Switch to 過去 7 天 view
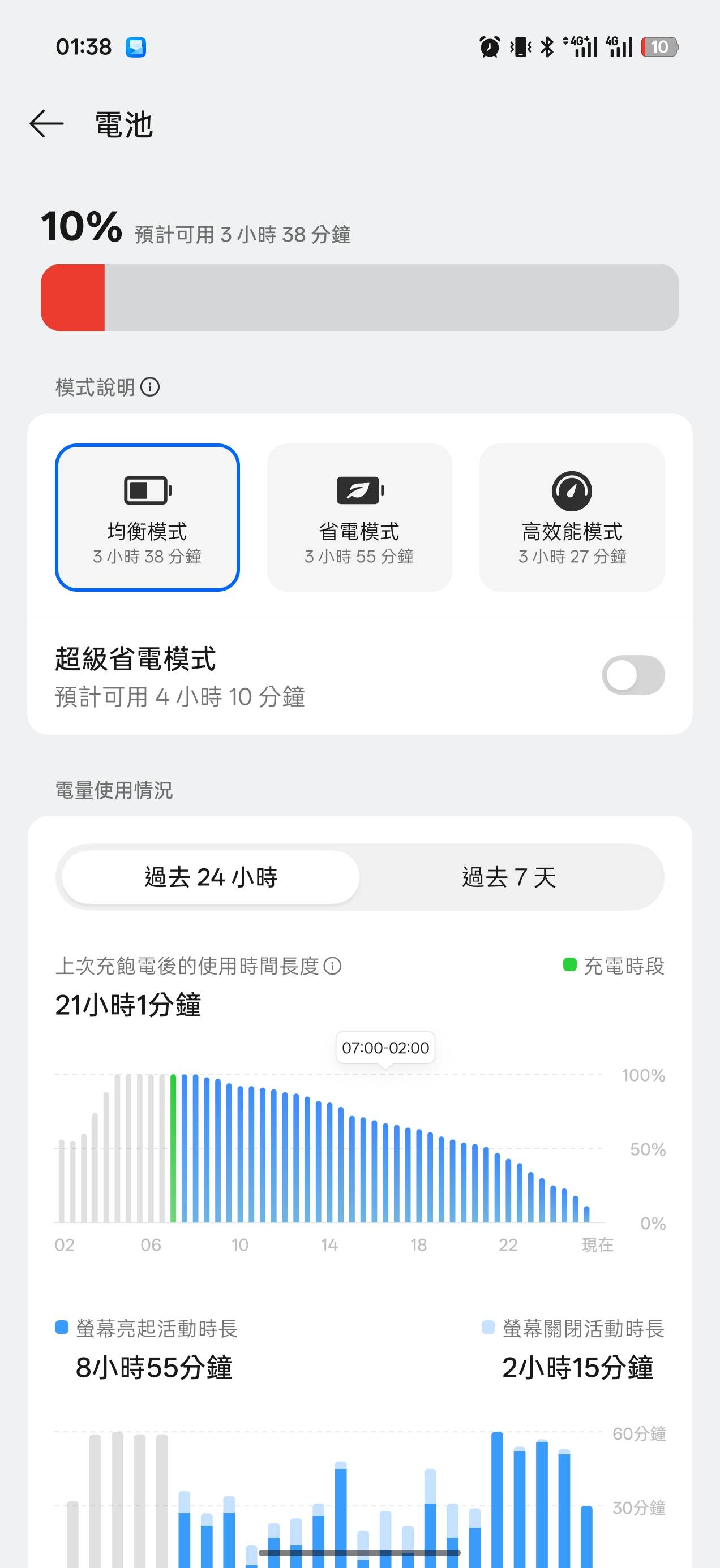 point(509,877)
